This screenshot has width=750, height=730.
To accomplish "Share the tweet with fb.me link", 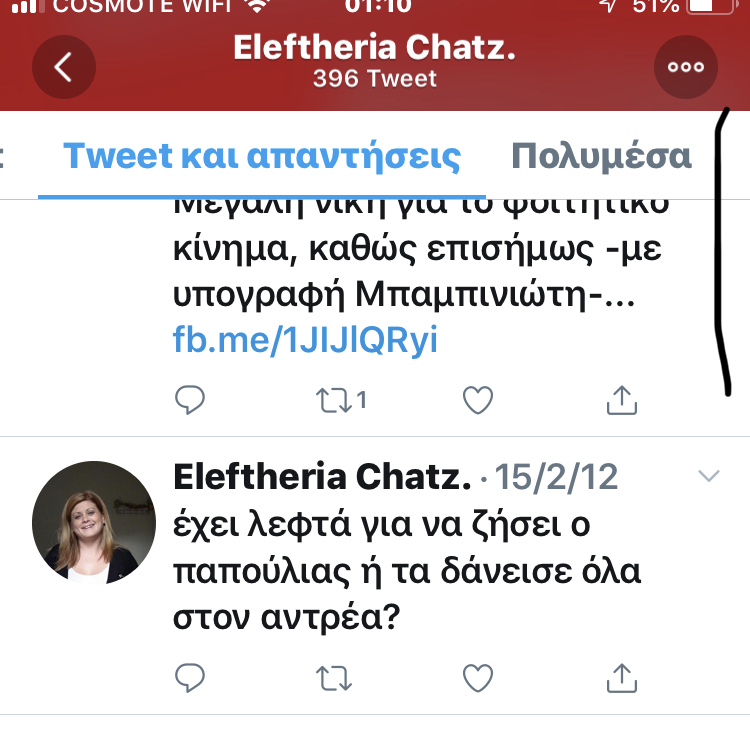I will point(622,400).
